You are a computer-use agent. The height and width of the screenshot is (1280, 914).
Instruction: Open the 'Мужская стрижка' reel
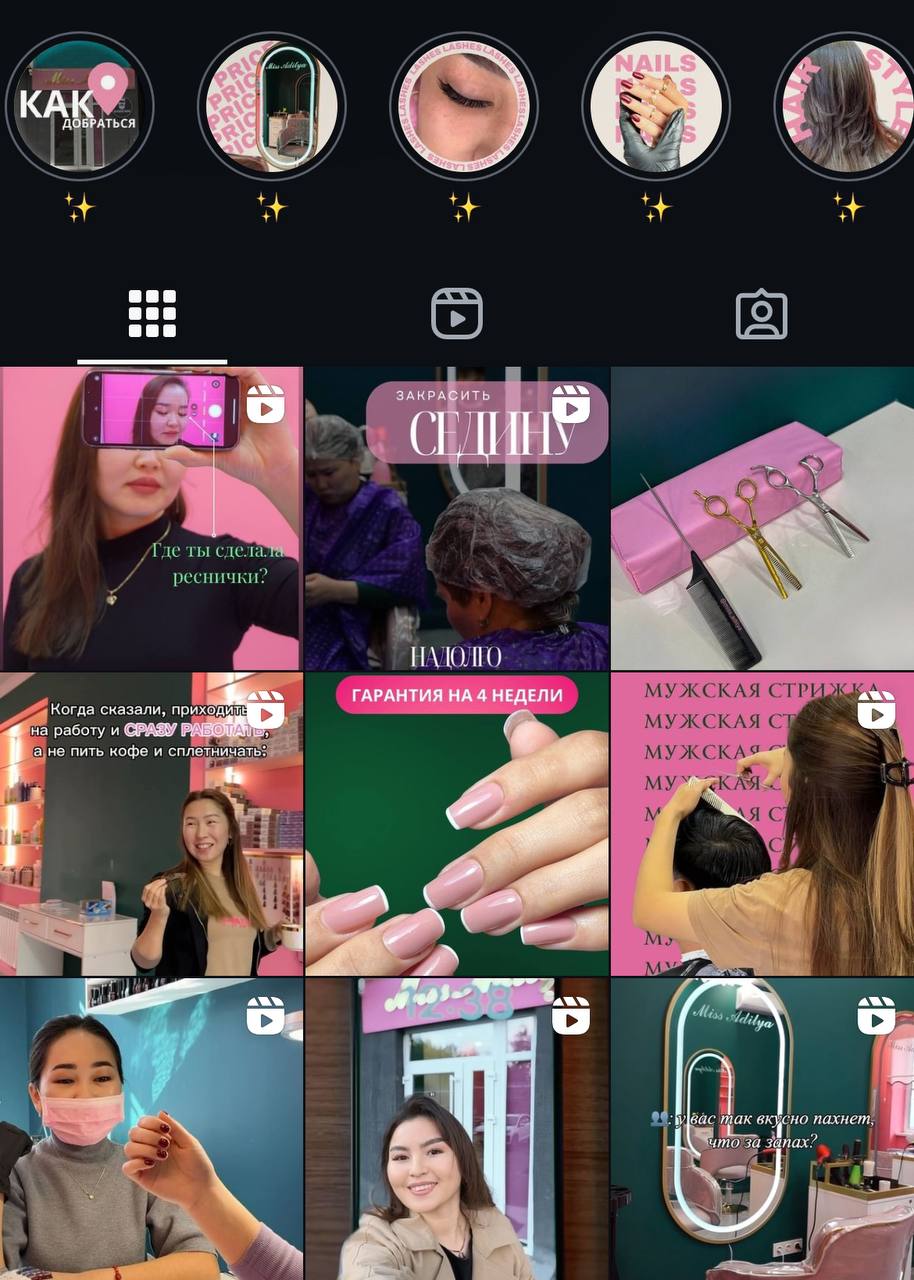[x=762, y=824]
